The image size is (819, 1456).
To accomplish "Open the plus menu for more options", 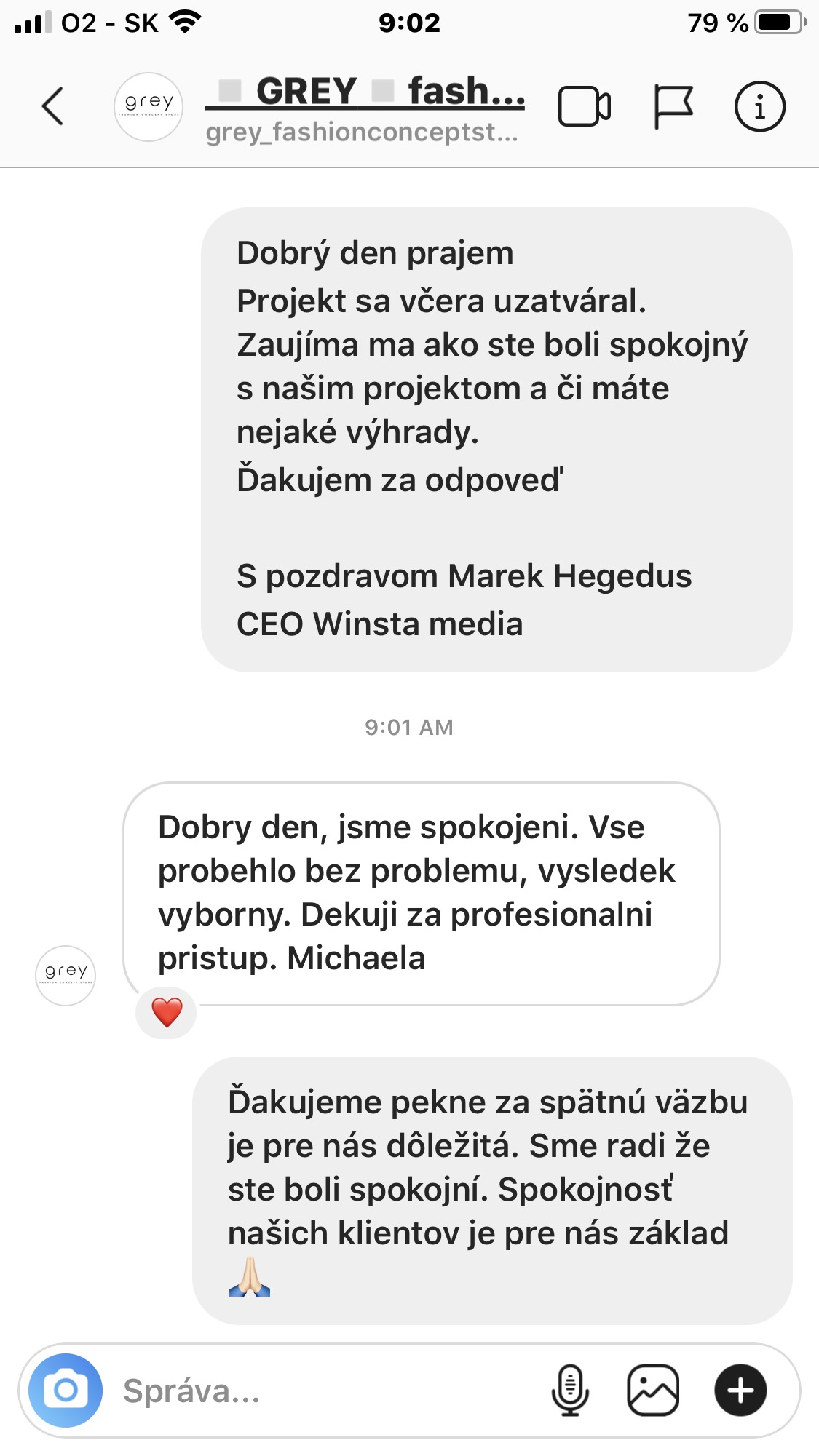I will tap(740, 1390).
